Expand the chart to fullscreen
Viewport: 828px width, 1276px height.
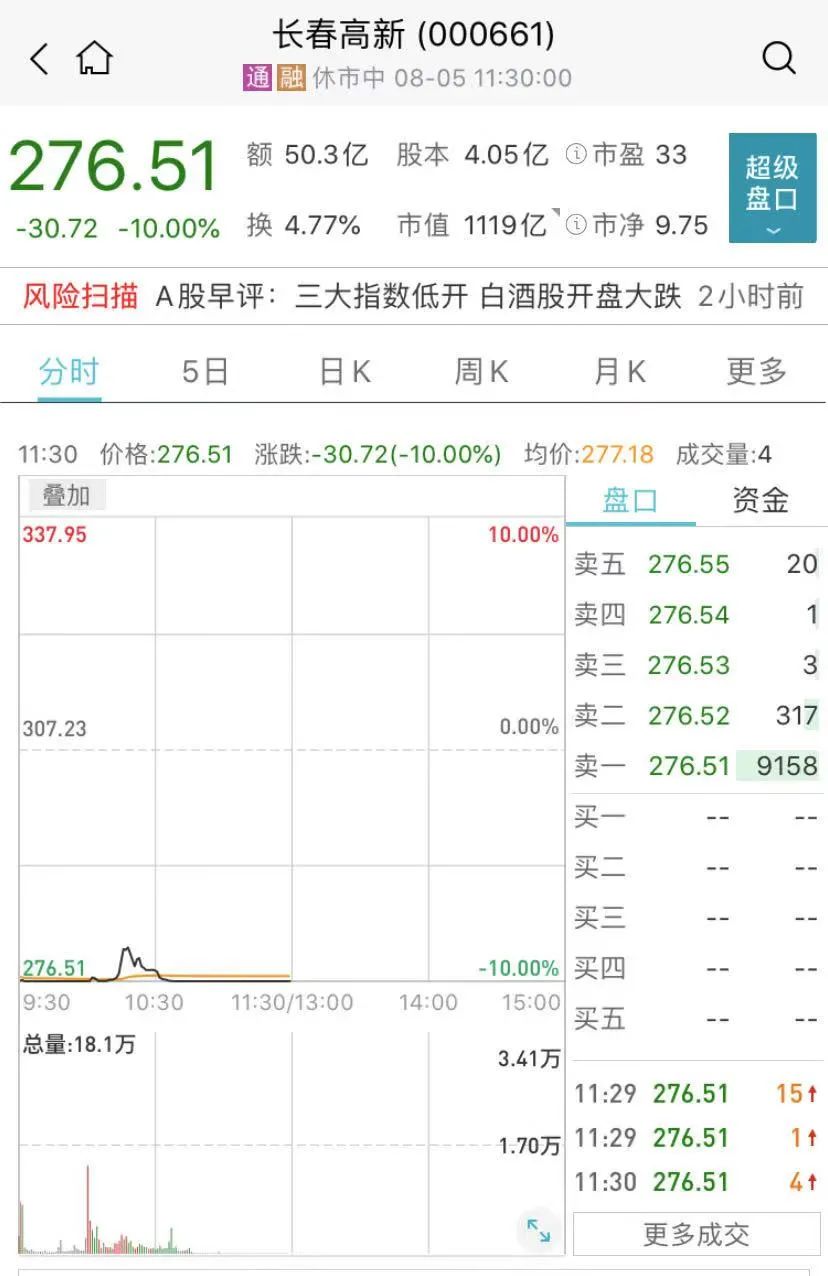538,1230
